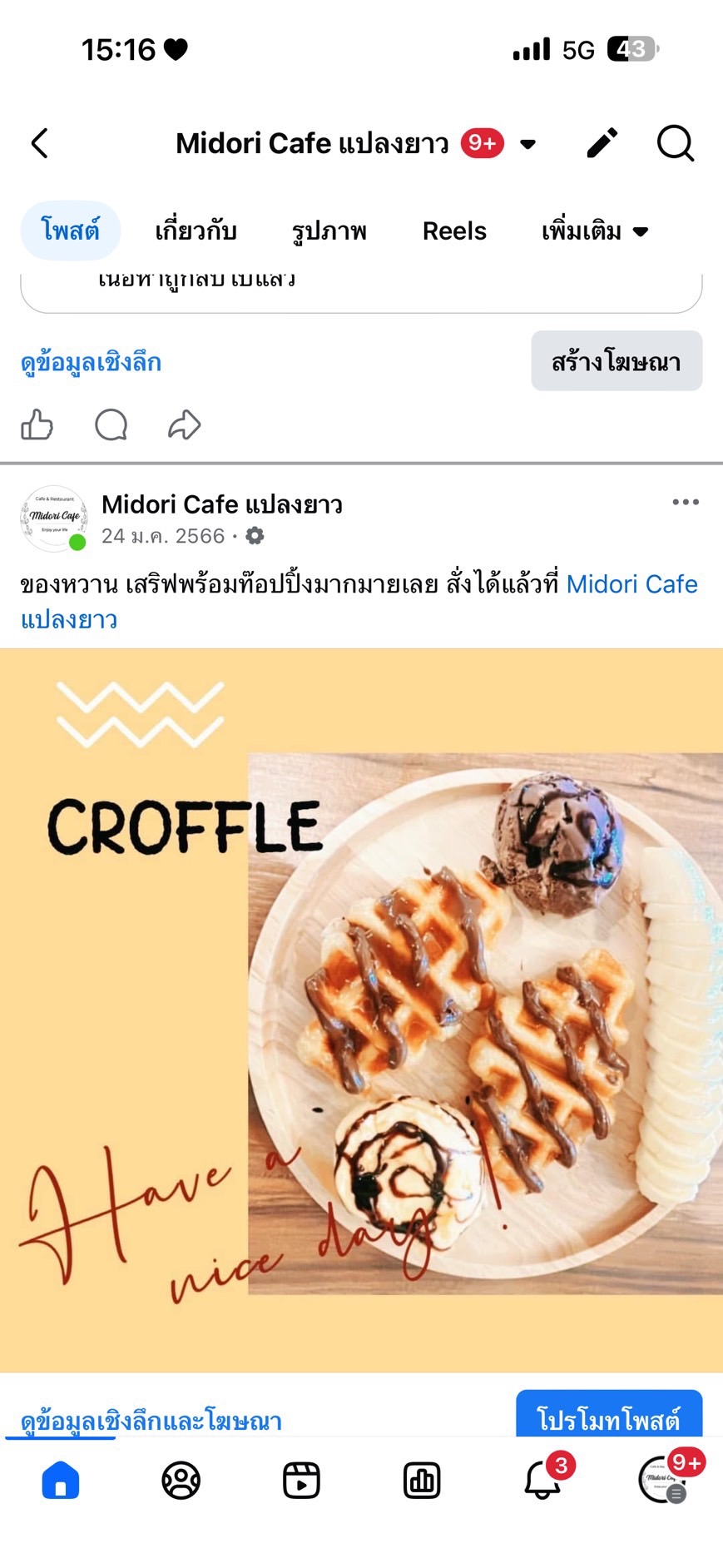The image size is (723, 1568).
Task: Expand the เพิ่มเติม dropdown
Action: [594, 231]
